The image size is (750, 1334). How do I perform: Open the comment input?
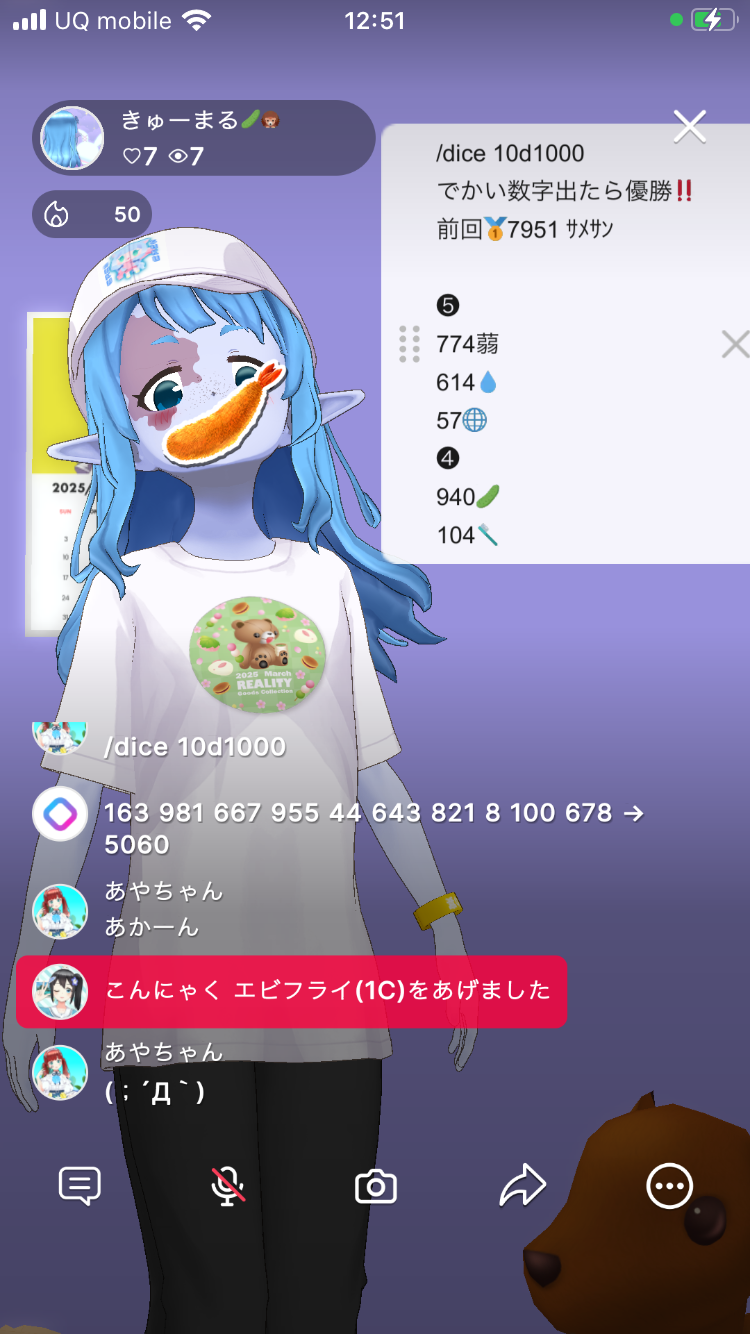click(x=80, y=1187)
